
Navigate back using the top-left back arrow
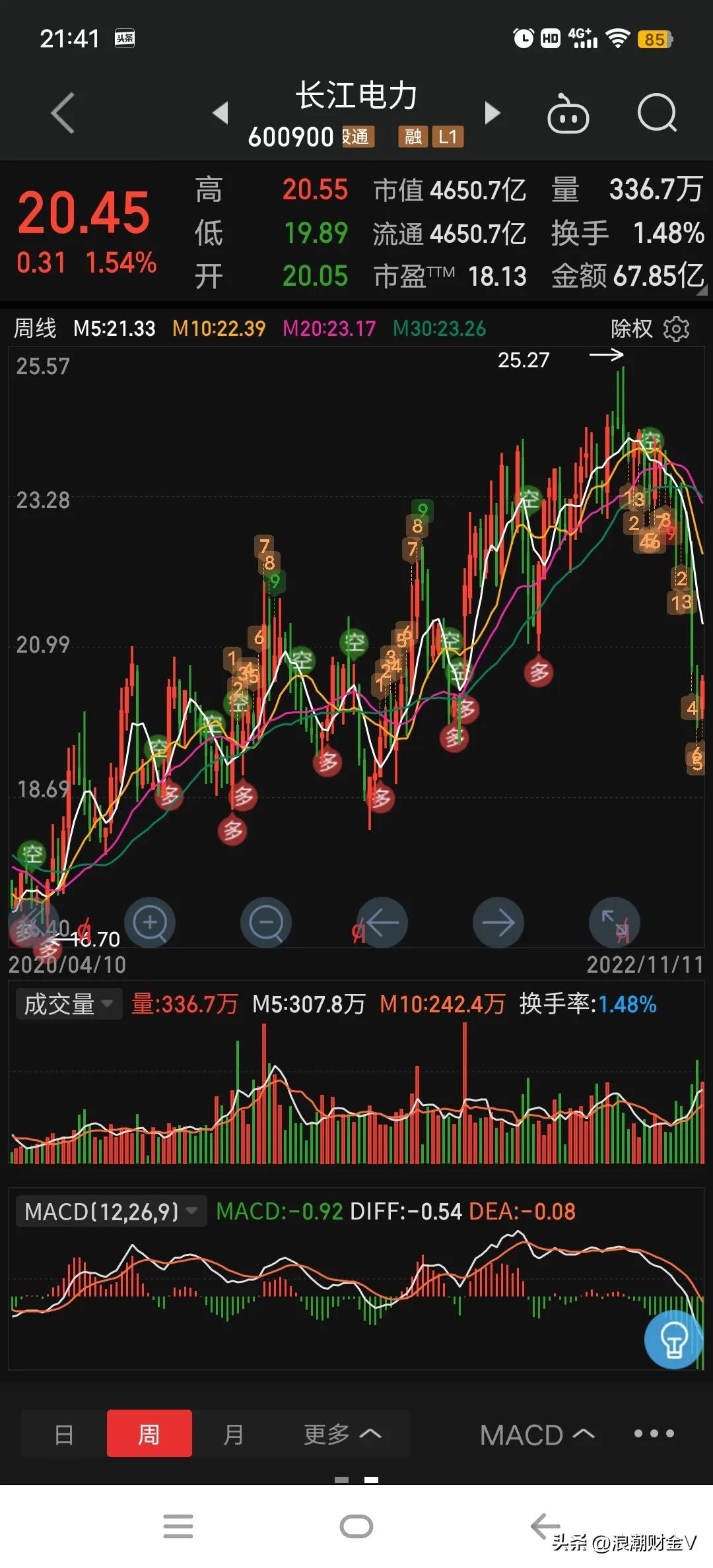point(61,114)
